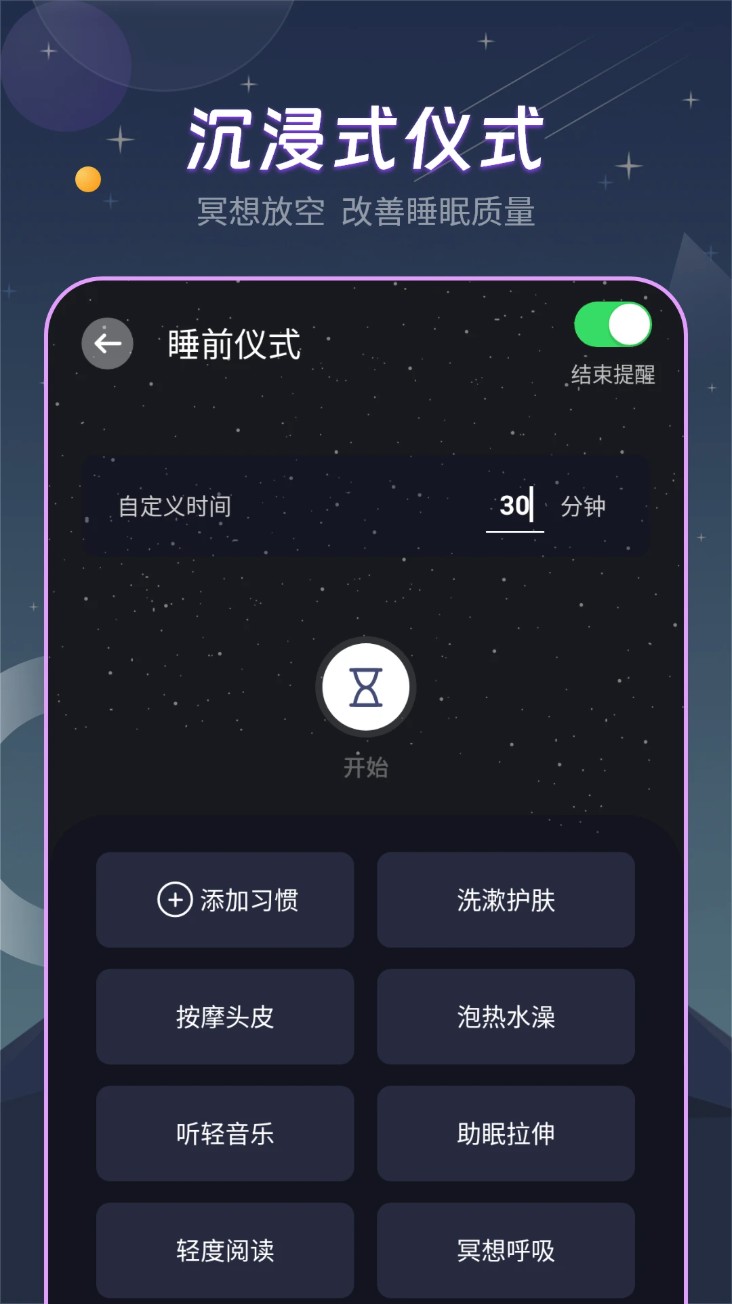The width and height of the screenshot is (732, 1304).
Task: Tap the hourglass icon to start the ritual
Action: 366,687
